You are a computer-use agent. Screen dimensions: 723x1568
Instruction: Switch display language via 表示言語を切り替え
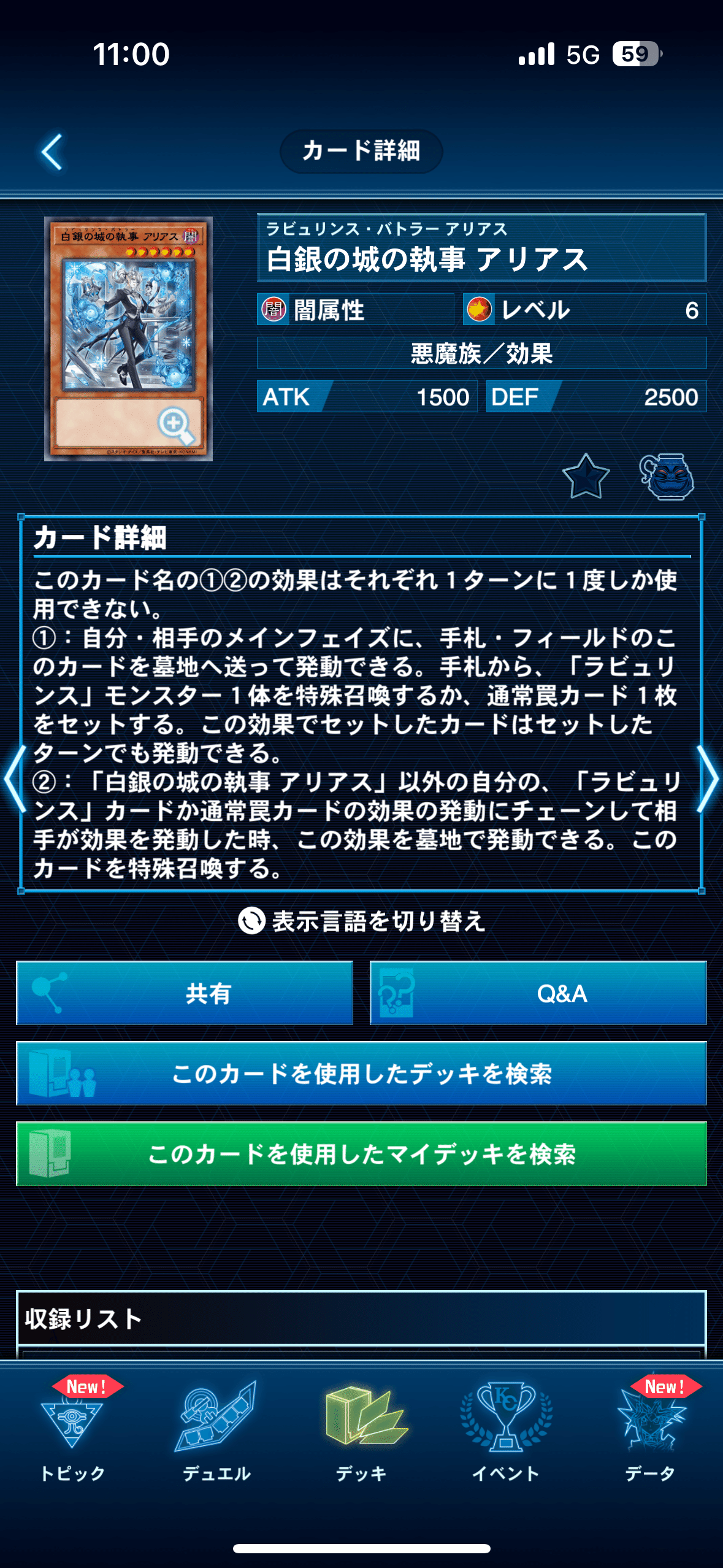(362, 921)
